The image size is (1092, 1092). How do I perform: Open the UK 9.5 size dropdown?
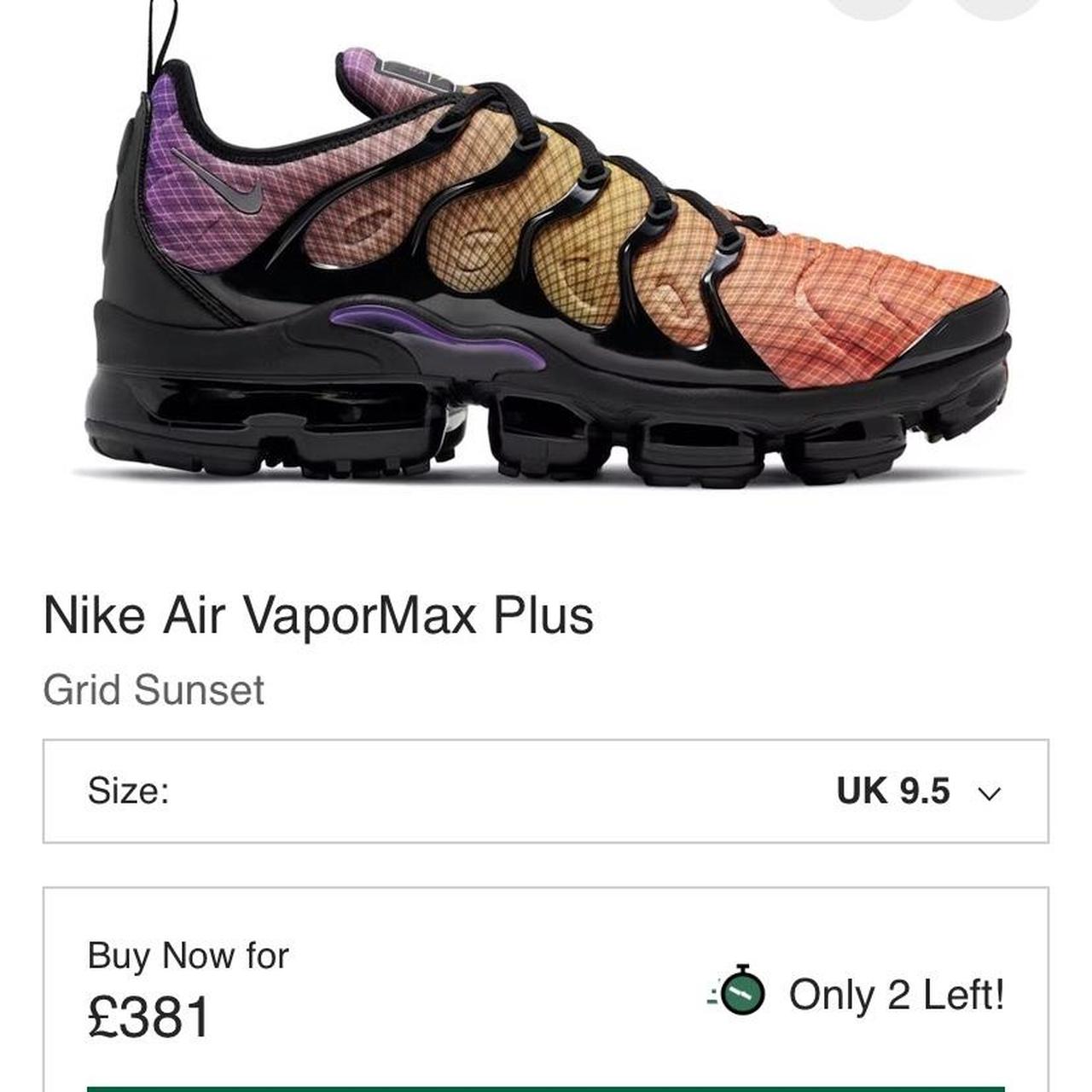(917, 792)
